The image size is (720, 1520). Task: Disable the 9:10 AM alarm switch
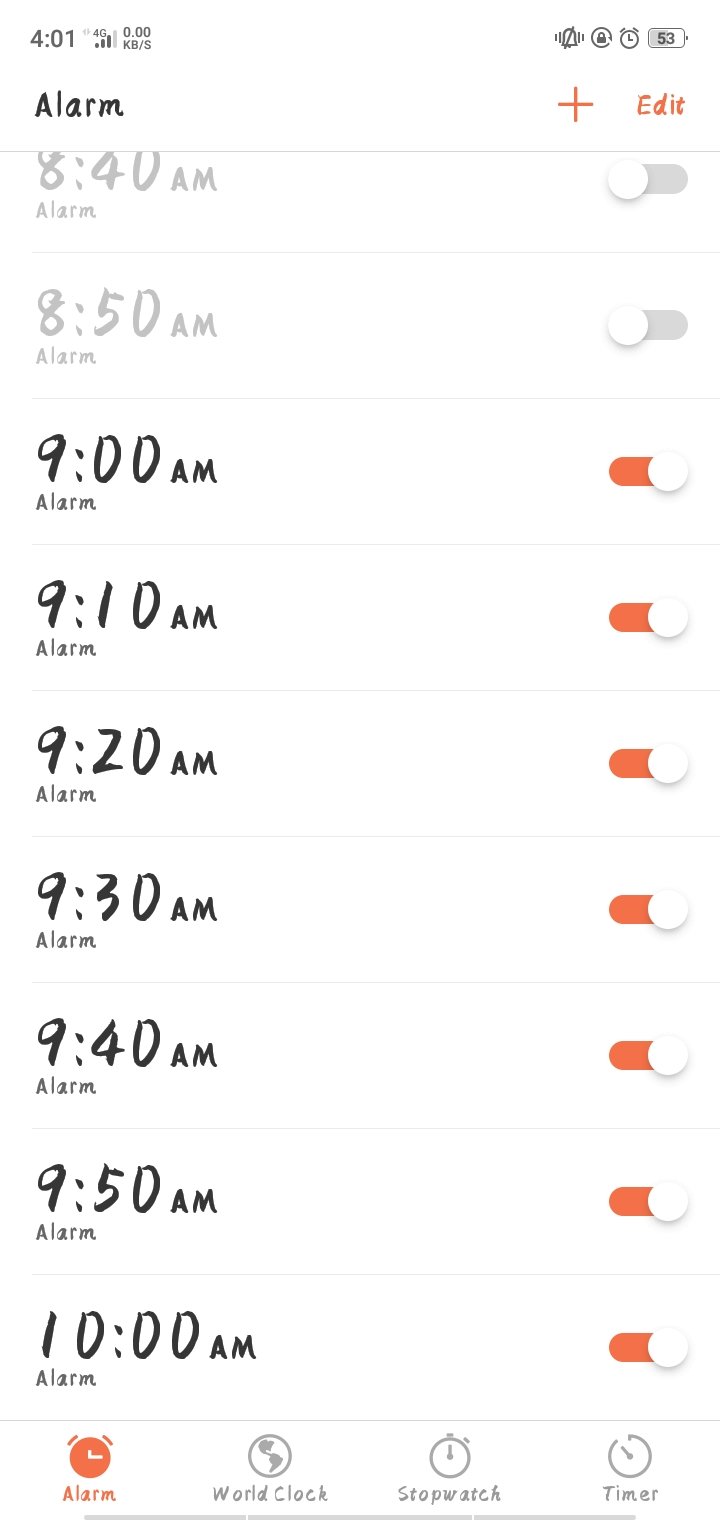pyautogui.click(x=648, y=617)
